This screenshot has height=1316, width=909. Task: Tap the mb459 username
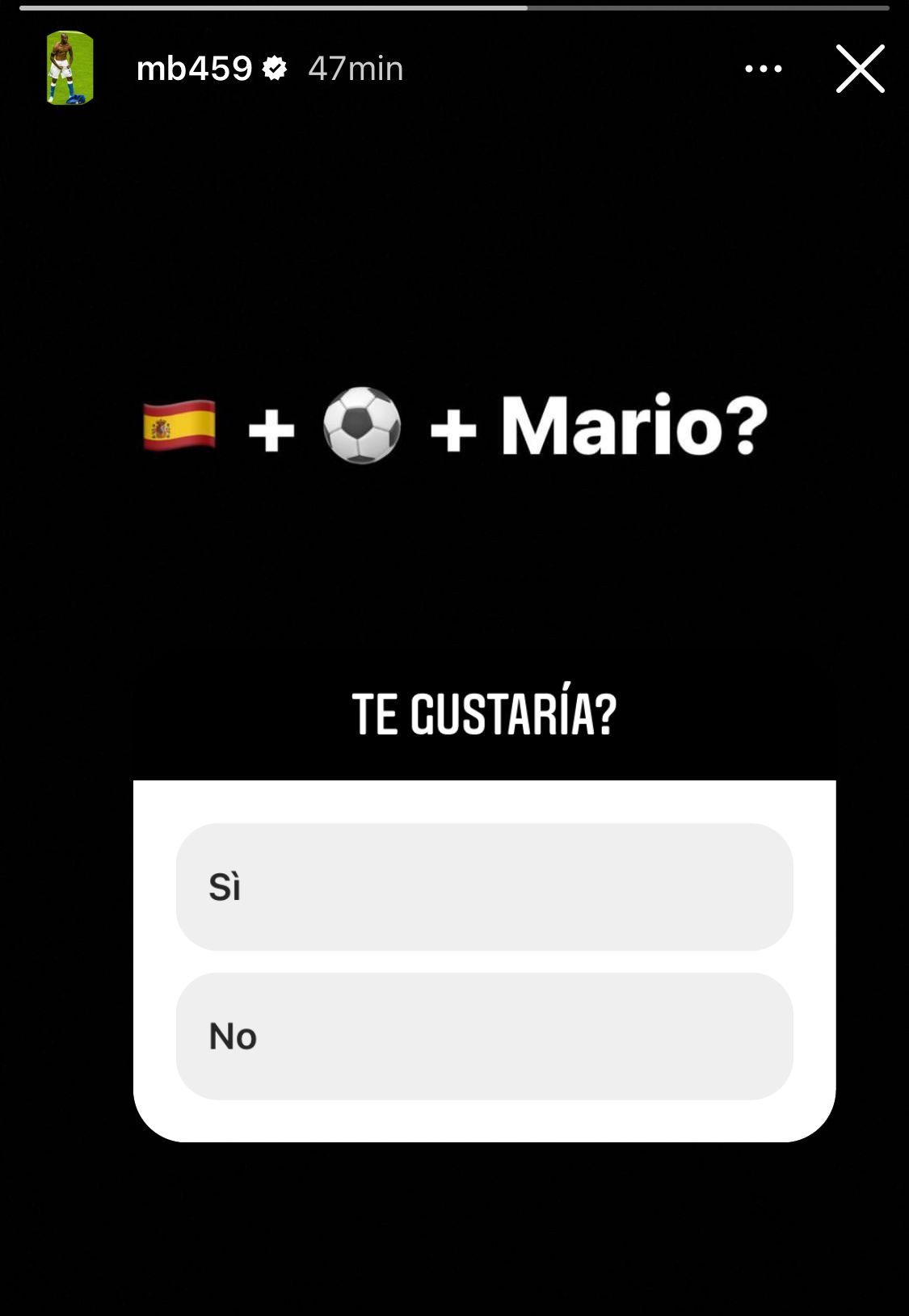pos(194,69)
